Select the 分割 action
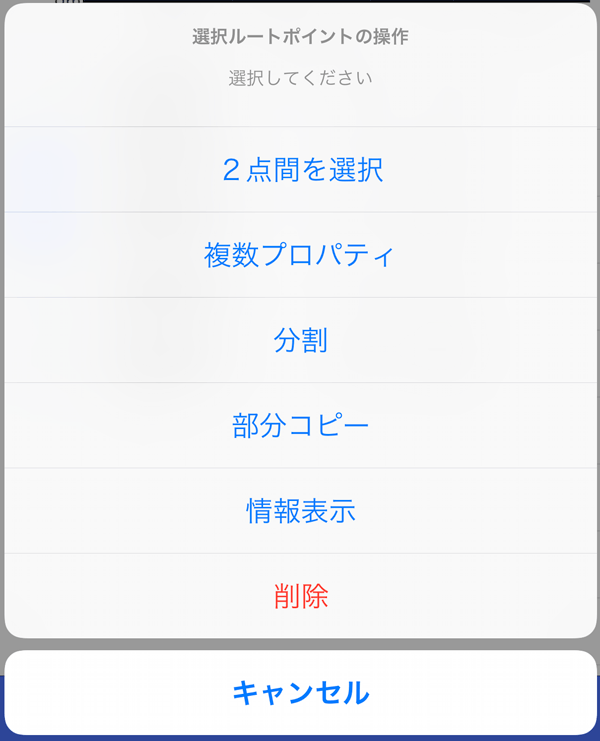600x741 pixels. click(301, 341)
